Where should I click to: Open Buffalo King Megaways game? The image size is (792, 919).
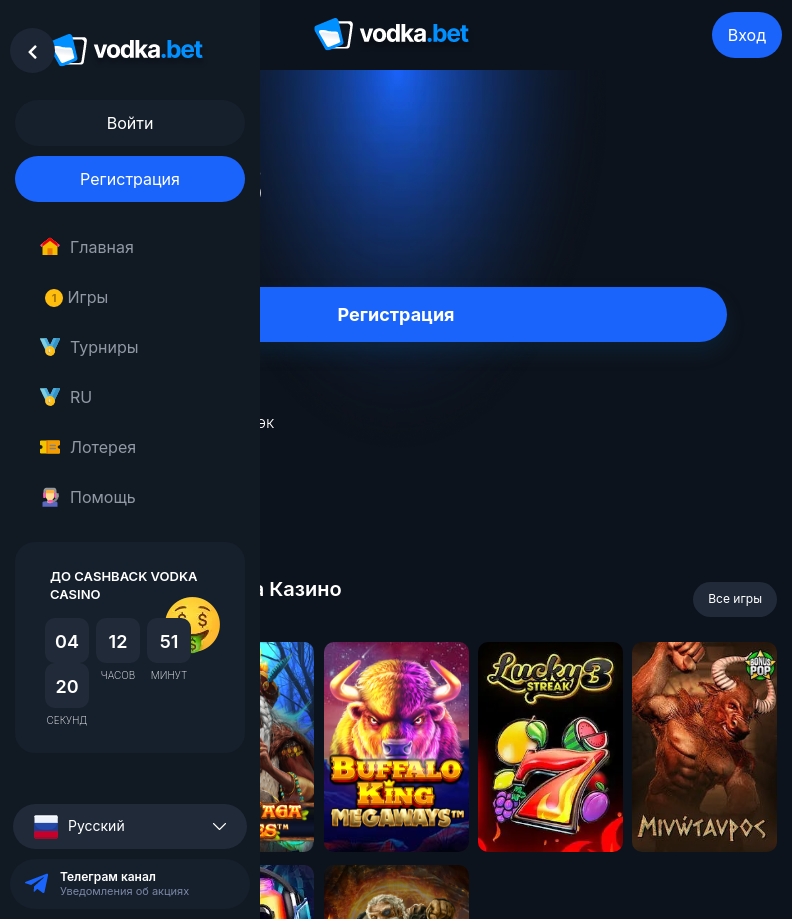click(x=396, y=746)
